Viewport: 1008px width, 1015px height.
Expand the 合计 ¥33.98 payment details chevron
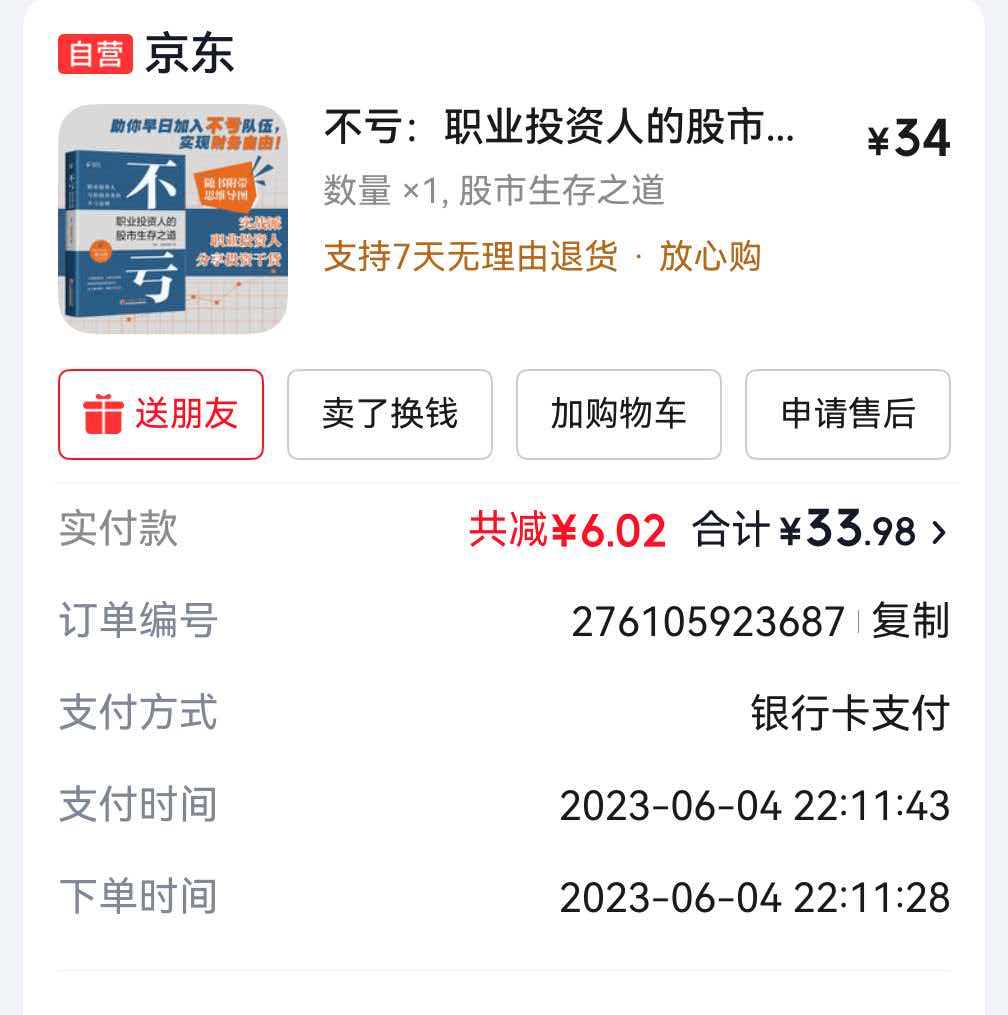pos(938,533)
